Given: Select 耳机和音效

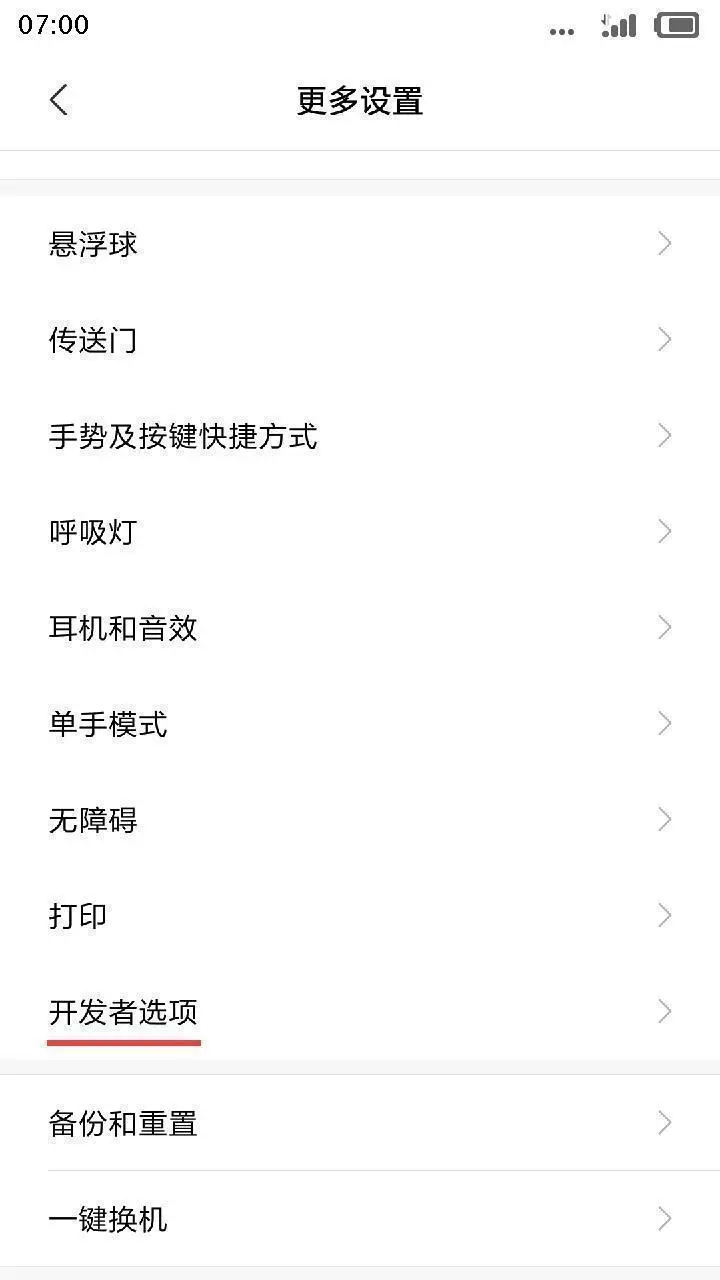Looking at the screenshot, I should pyautogui.click(x=360, y=628).
